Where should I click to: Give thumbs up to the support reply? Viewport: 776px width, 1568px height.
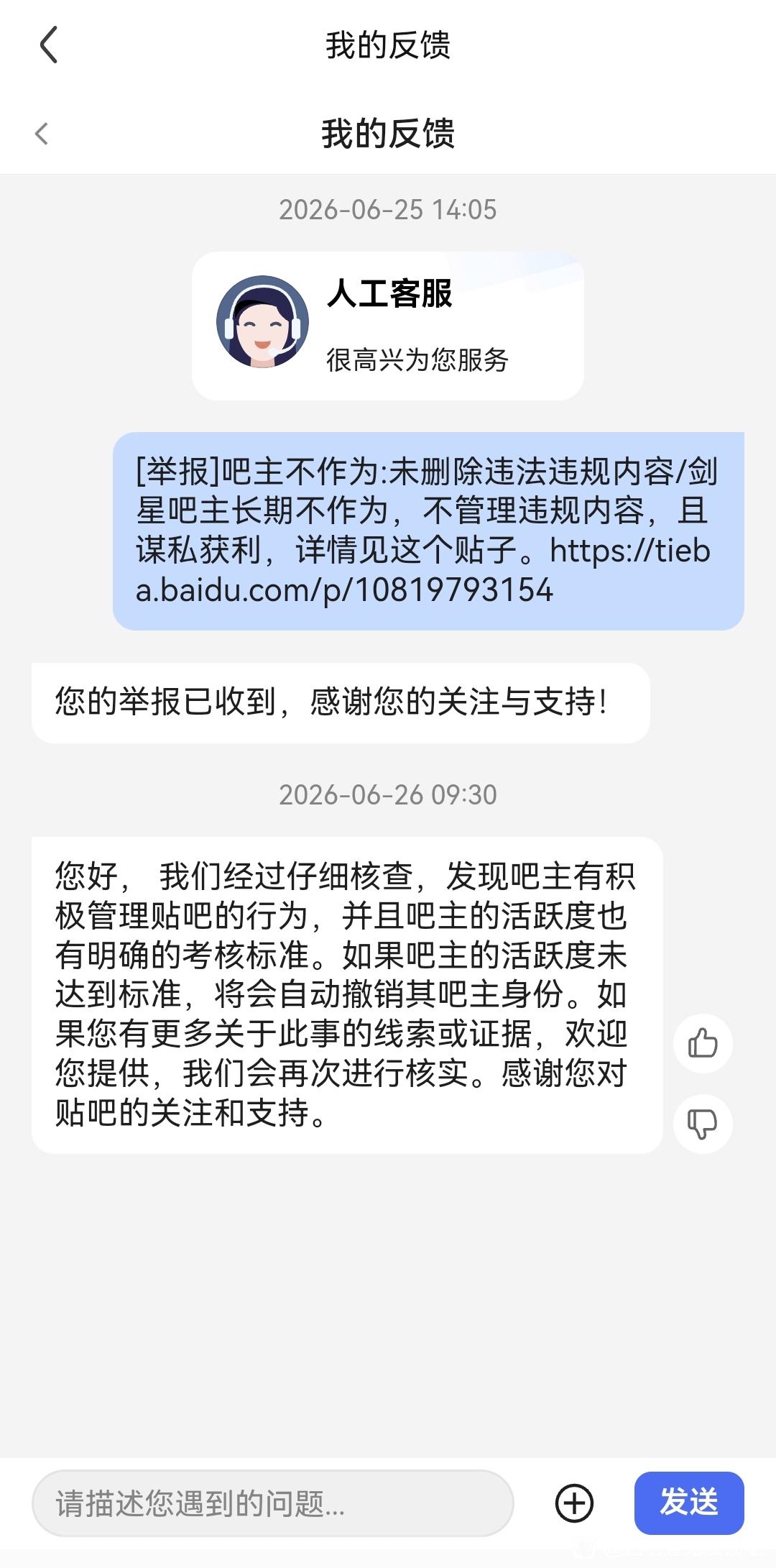pos(703,1043)
